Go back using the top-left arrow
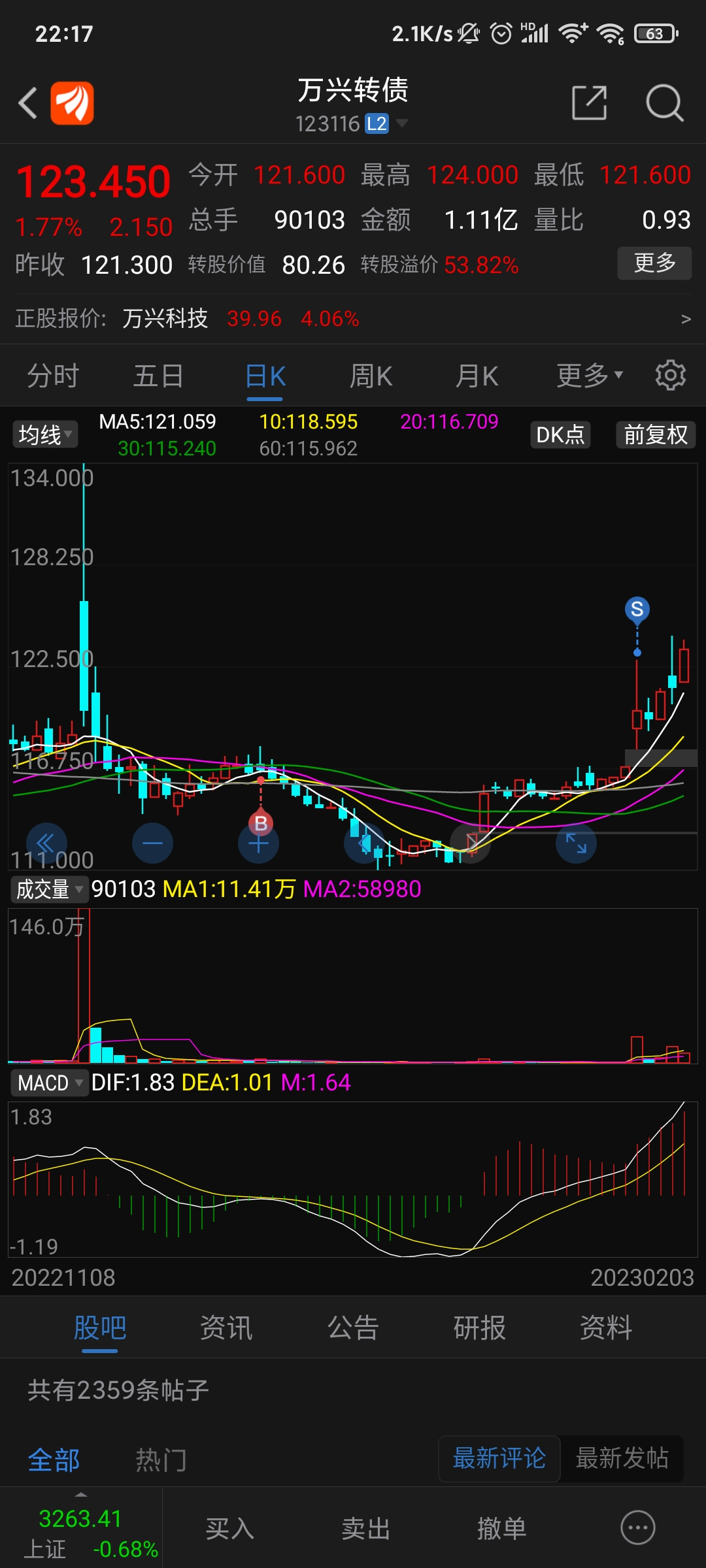Image resolution: width=706 pixels, height=1568 pixels. click(28, 103)
